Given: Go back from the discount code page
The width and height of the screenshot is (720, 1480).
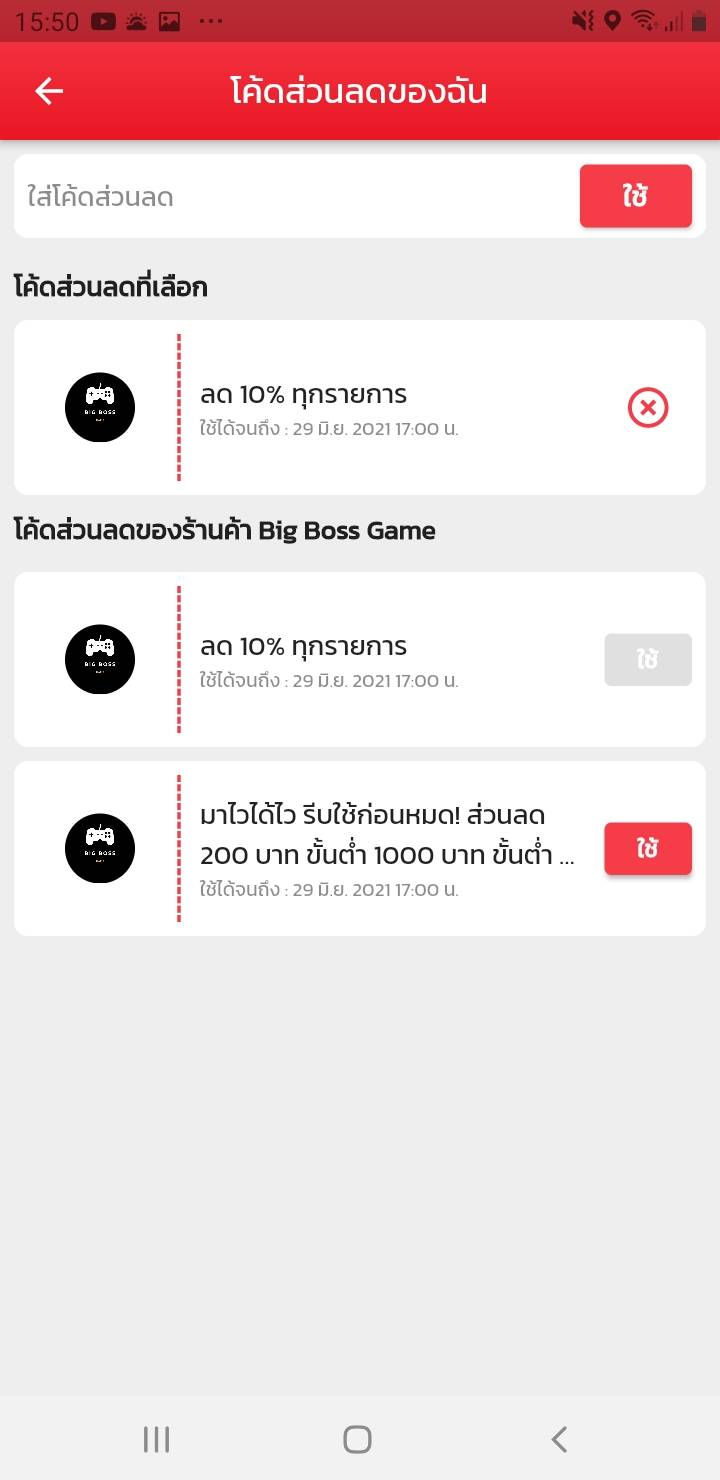Looking at the screenshot, I should pos(49,92).
